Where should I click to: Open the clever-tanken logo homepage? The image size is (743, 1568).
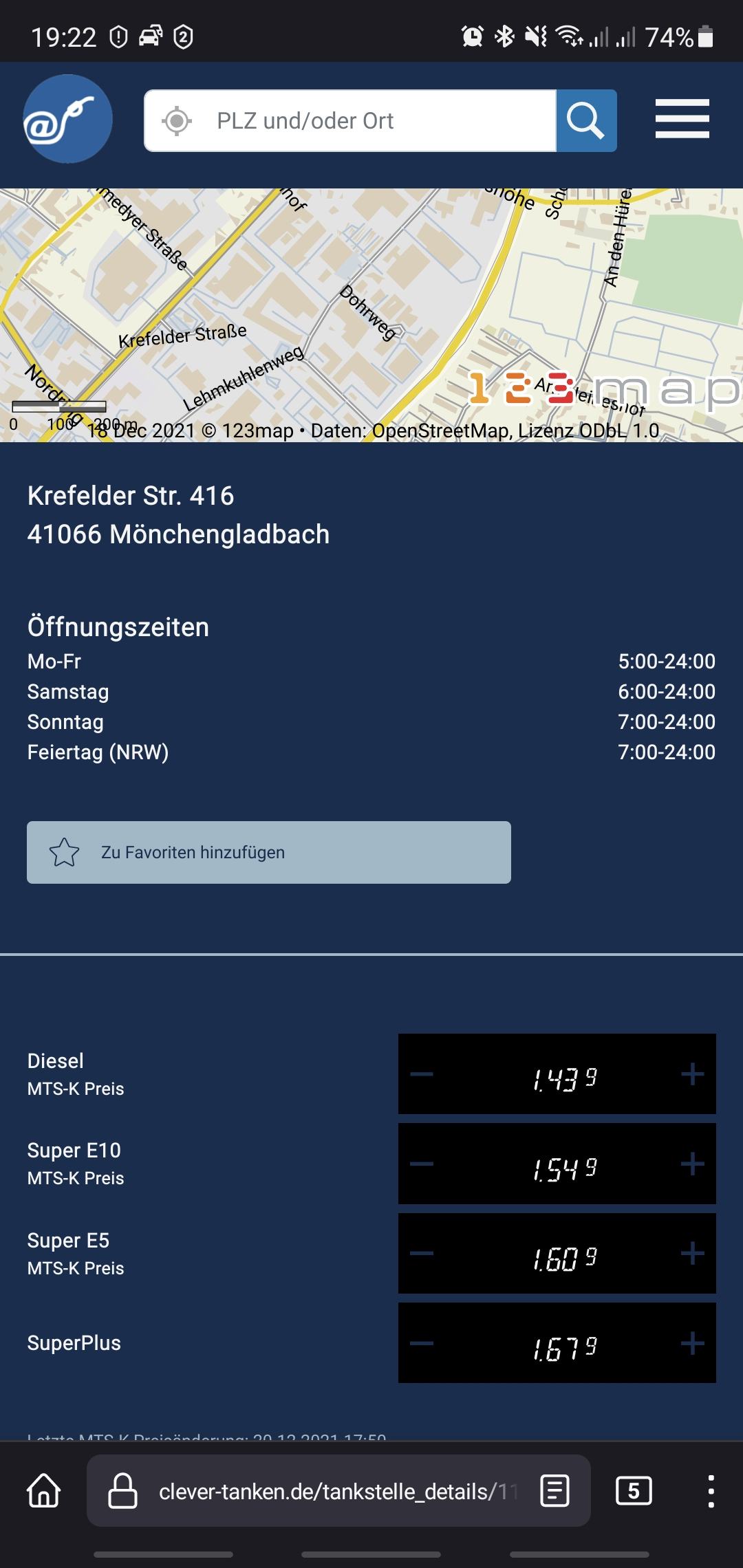click(67, 119)
